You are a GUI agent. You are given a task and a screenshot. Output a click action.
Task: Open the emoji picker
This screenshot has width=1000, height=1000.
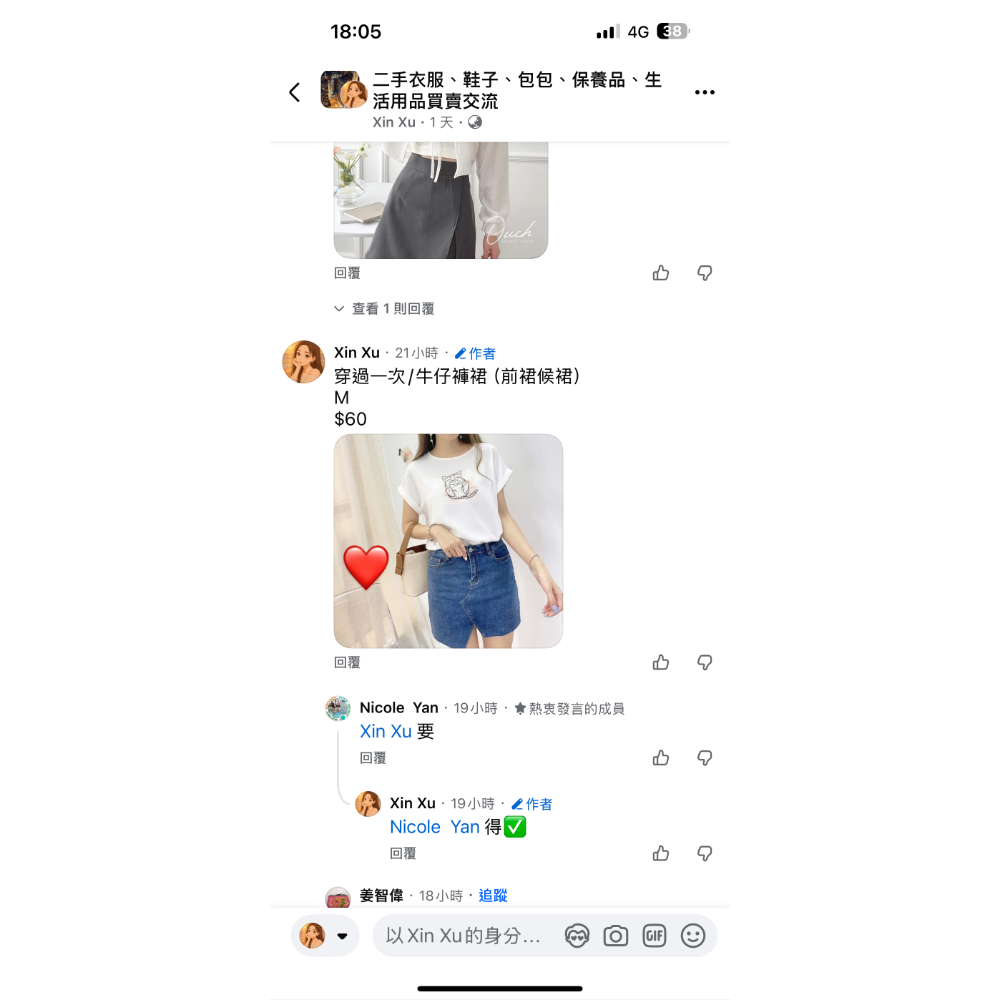point(693,936)
